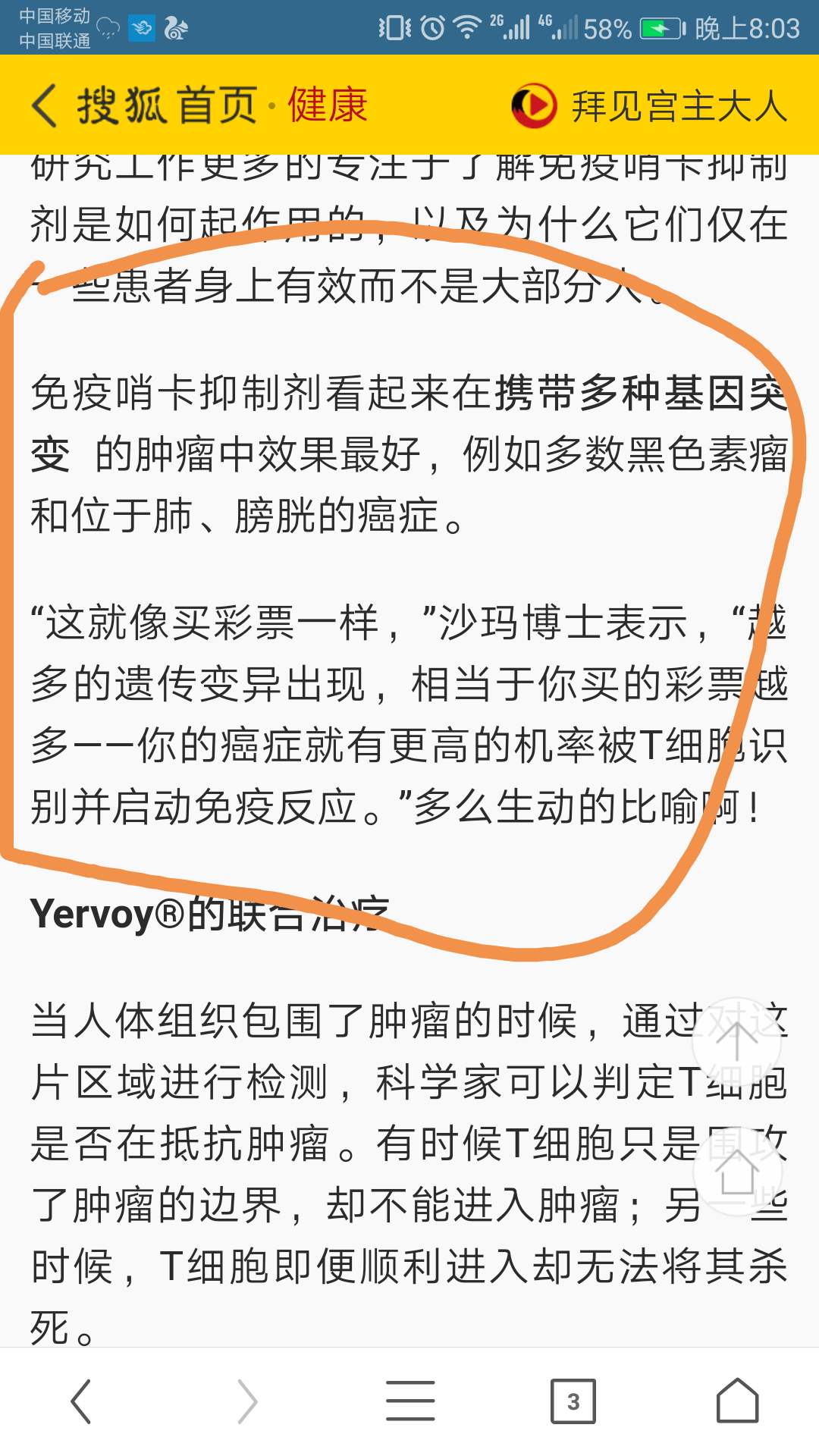Tap the floating scroll-to-top arrow button
819x1456 pixels.
coord(736,1042)
